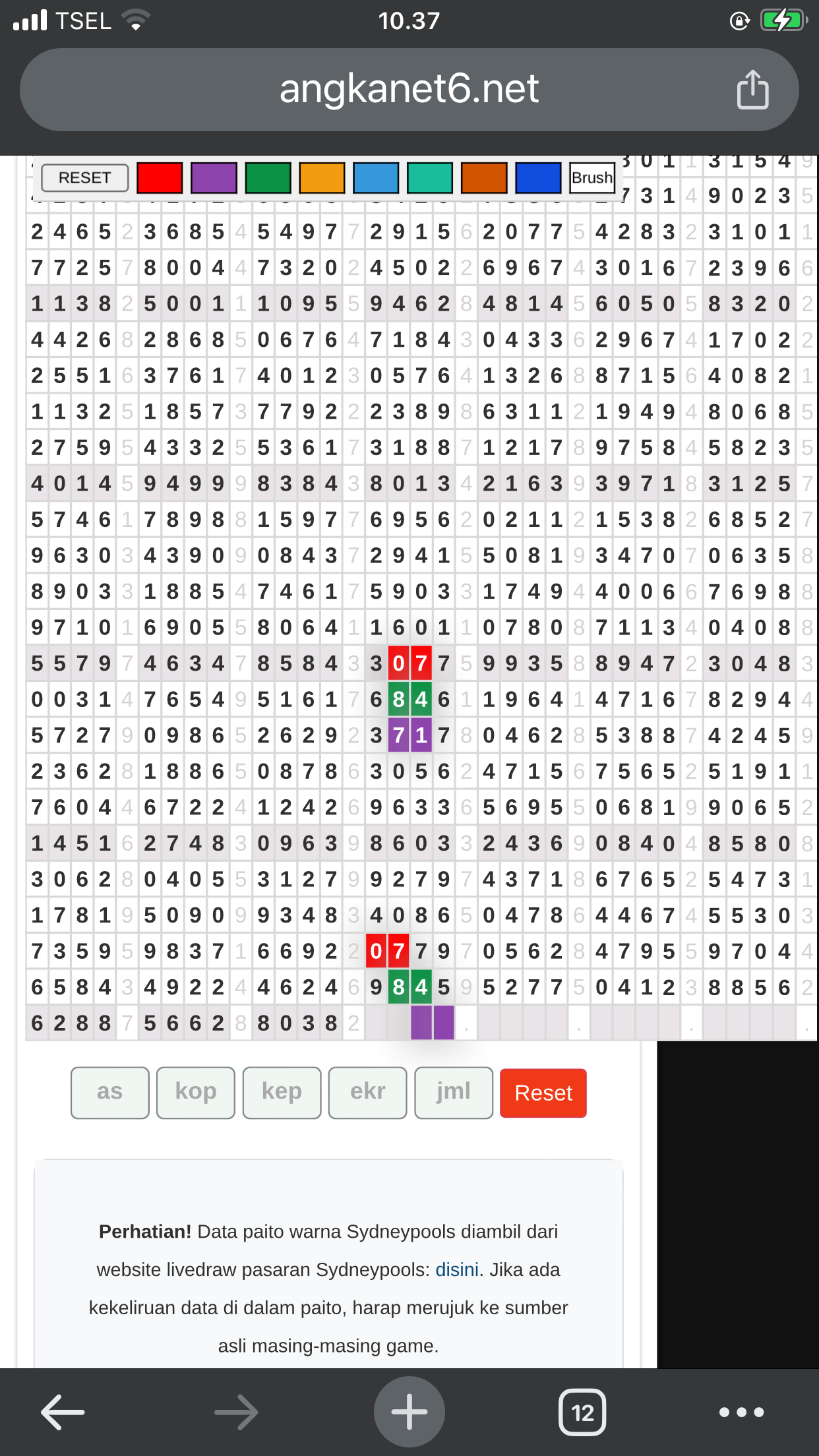Screen dimensions: 819x1456
Task: Select the red color swatch
Action: click(x=160, y=178)
